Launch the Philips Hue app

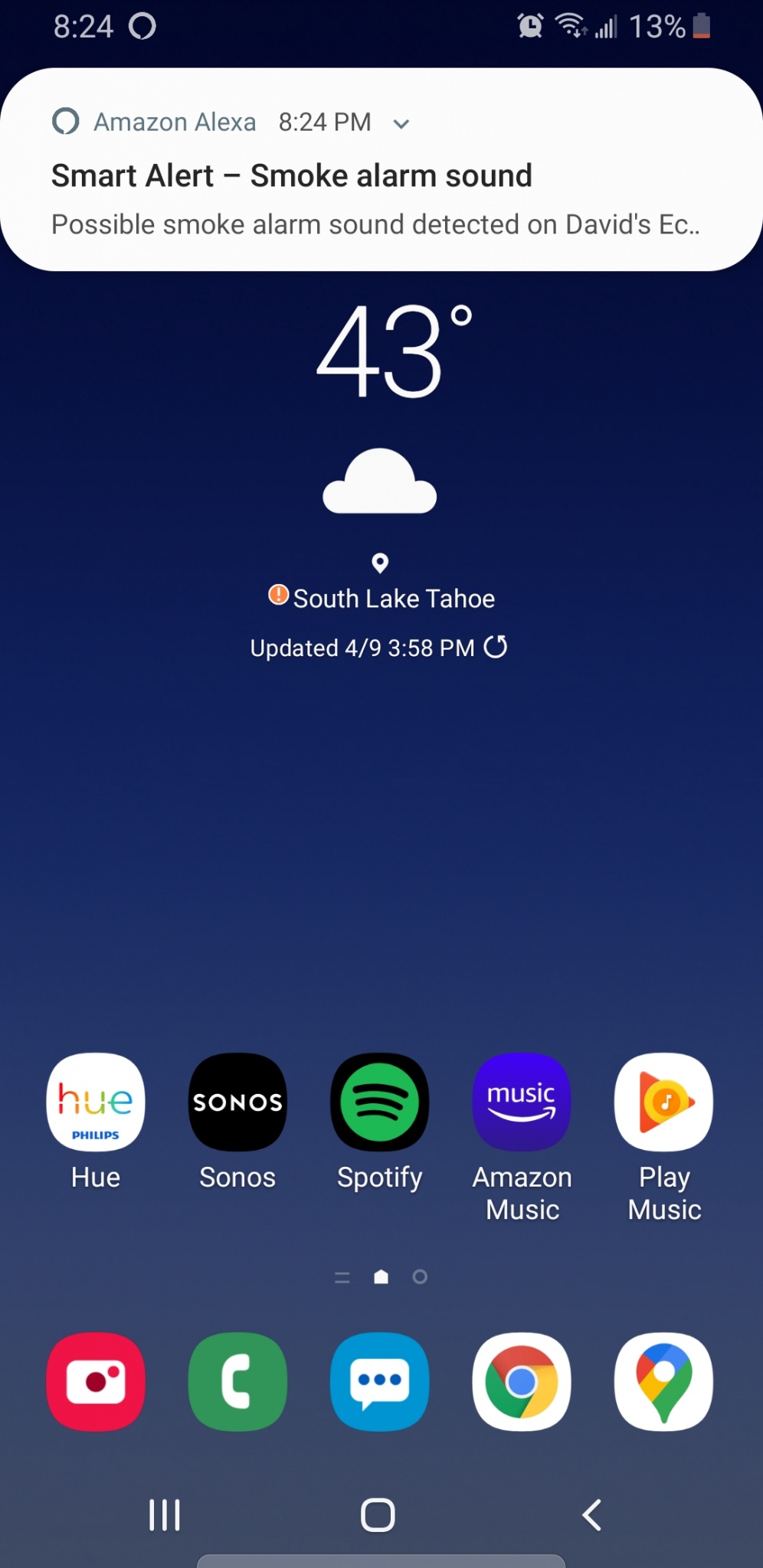click(96, 1102)
